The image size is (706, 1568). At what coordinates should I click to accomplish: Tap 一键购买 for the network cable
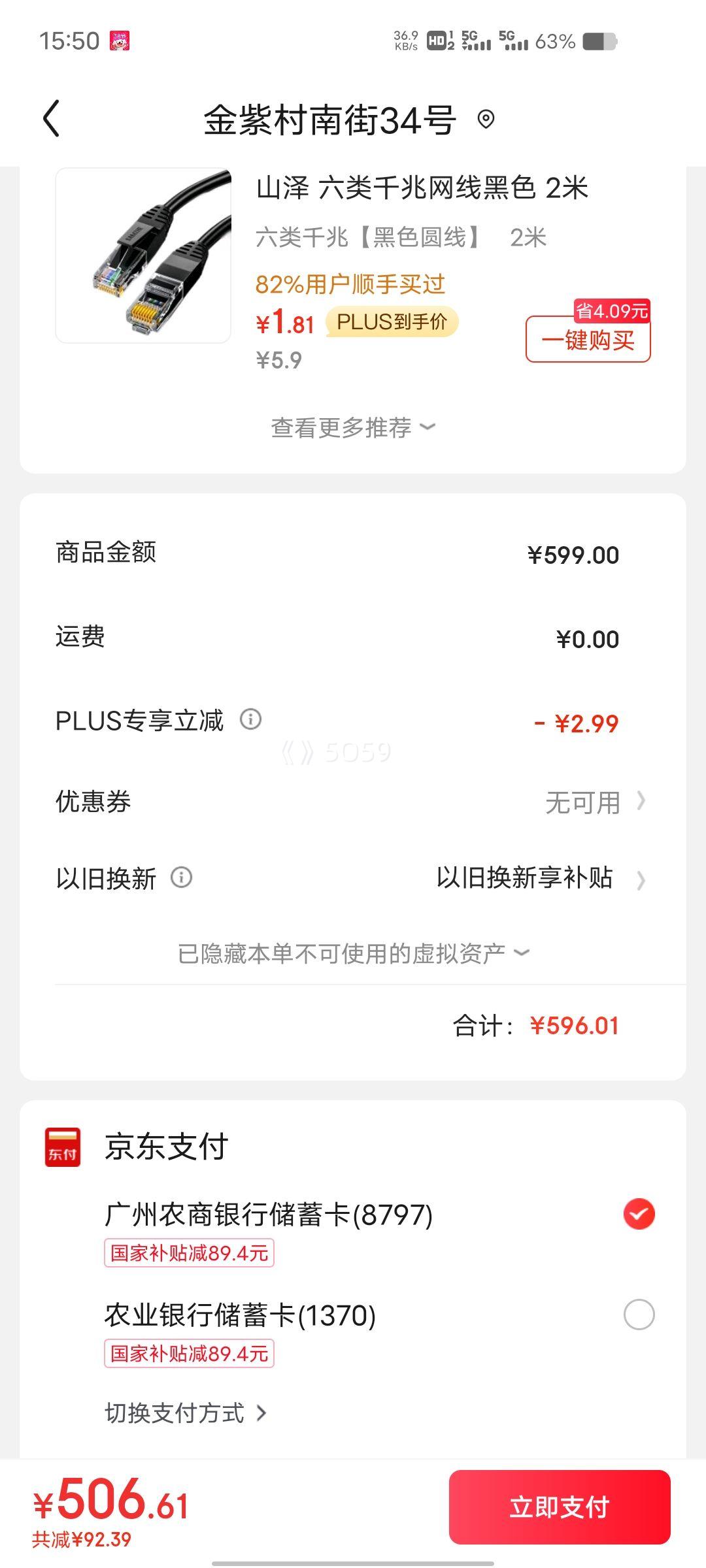click(588, 340)
